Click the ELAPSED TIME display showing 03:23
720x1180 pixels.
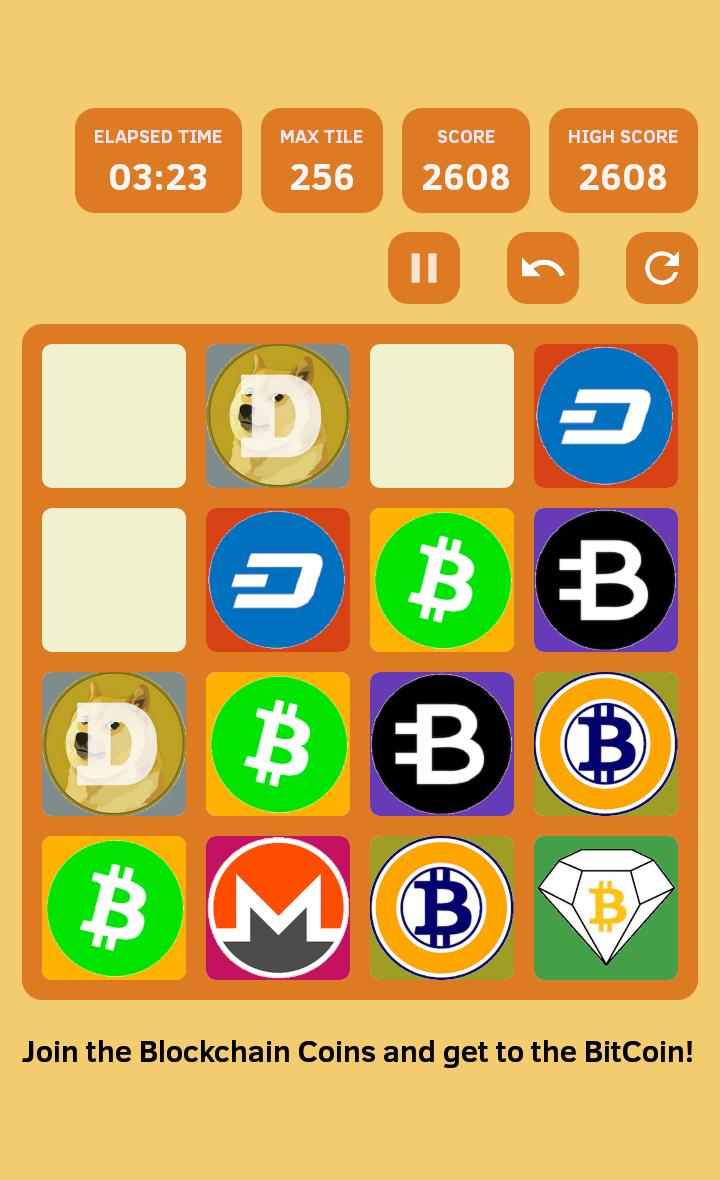click(157, 160)
